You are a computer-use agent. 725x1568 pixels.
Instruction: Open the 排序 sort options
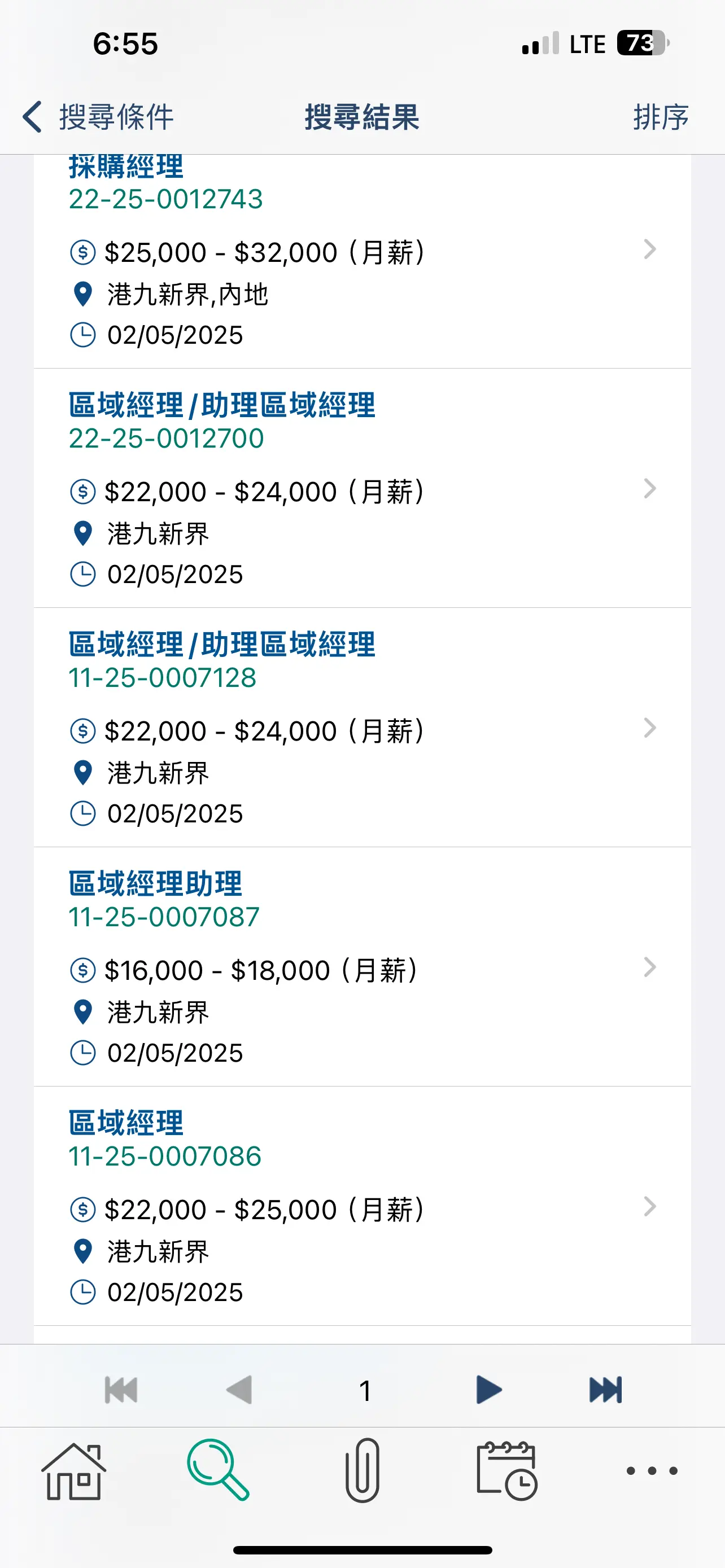pos(661,117)
